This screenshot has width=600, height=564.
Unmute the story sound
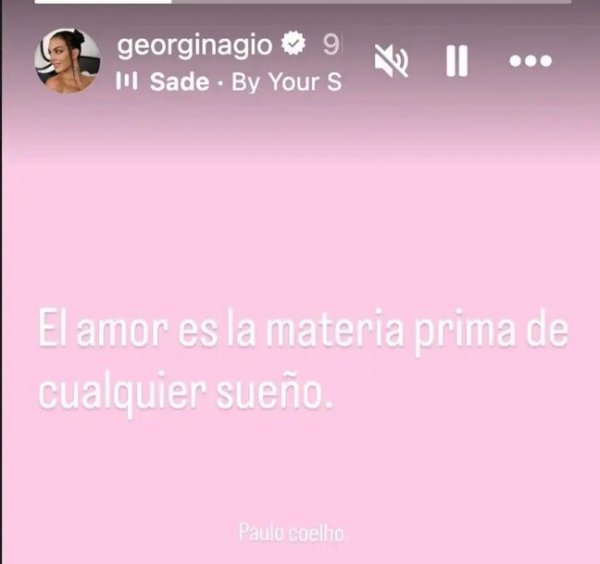(x=391, y=62)
